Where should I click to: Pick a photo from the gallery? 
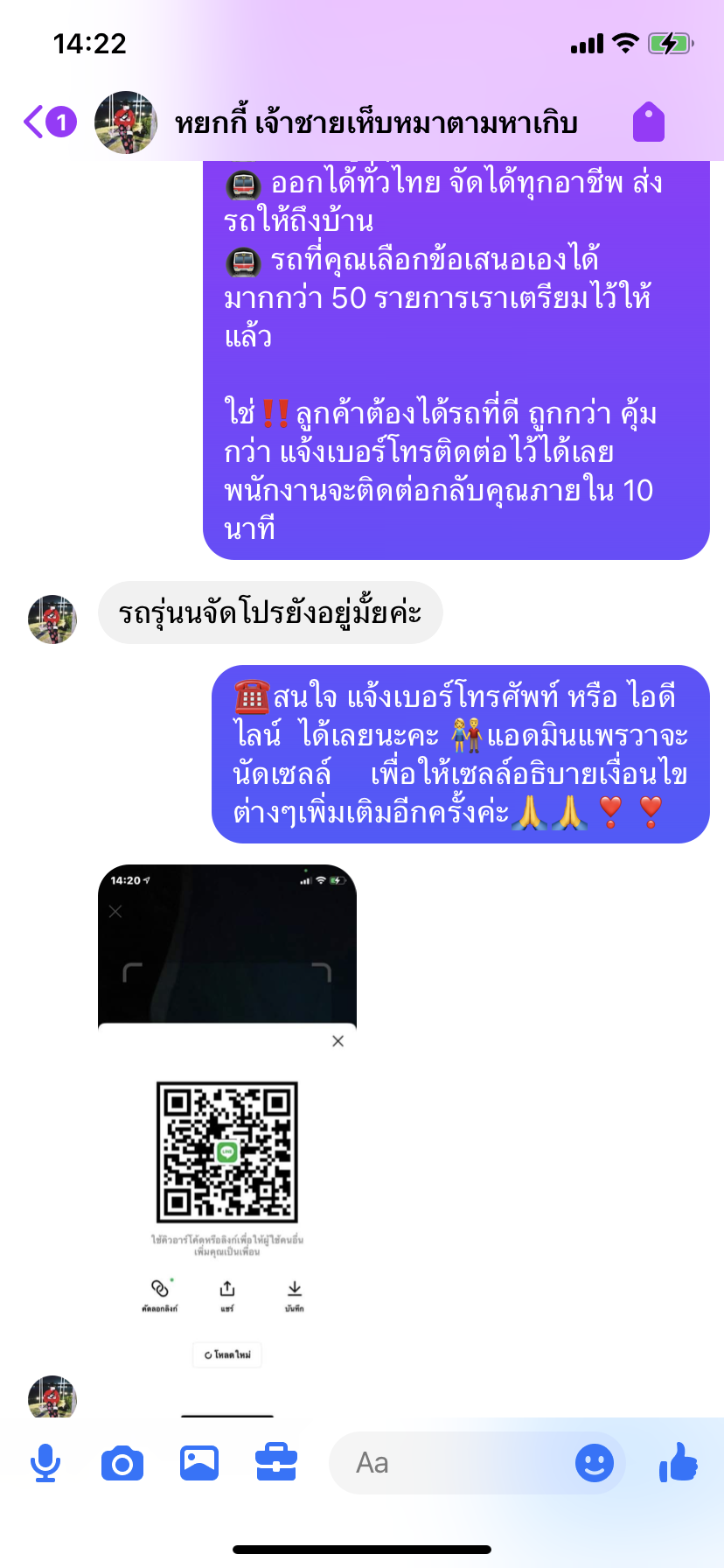(x=199, y=1463)
